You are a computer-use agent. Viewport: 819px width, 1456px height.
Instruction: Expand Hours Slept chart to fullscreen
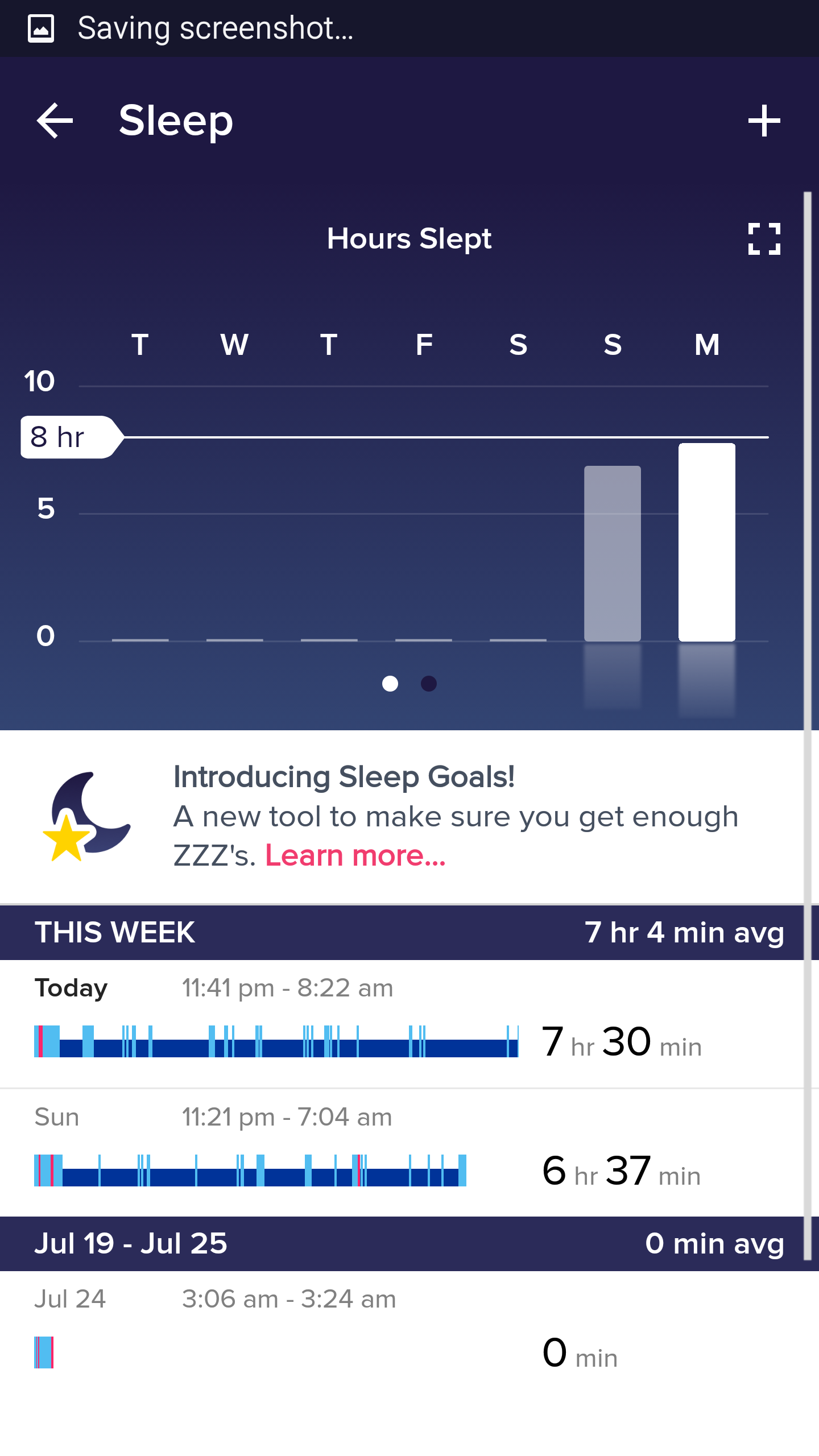tap(764, 238)
